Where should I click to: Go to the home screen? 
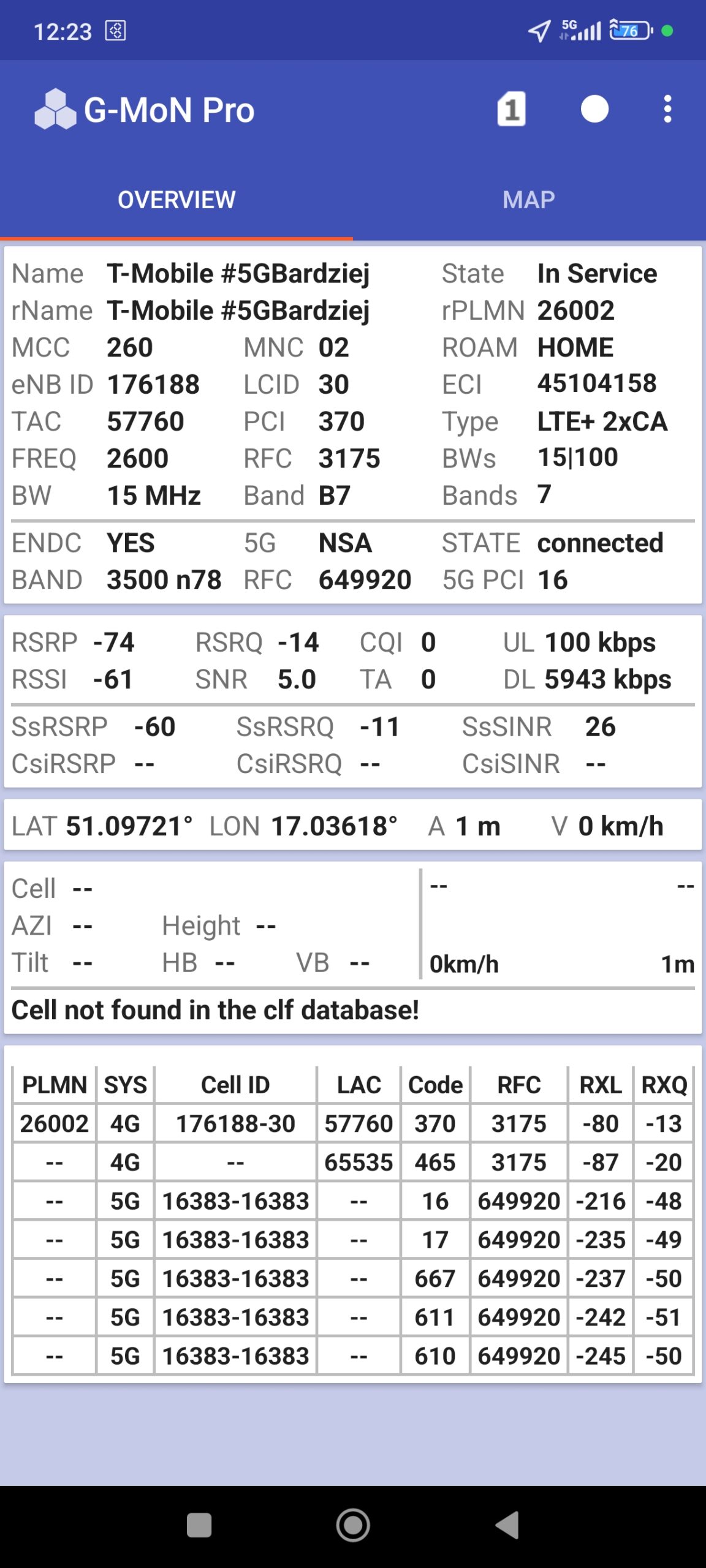click(x=353, y=1525)
